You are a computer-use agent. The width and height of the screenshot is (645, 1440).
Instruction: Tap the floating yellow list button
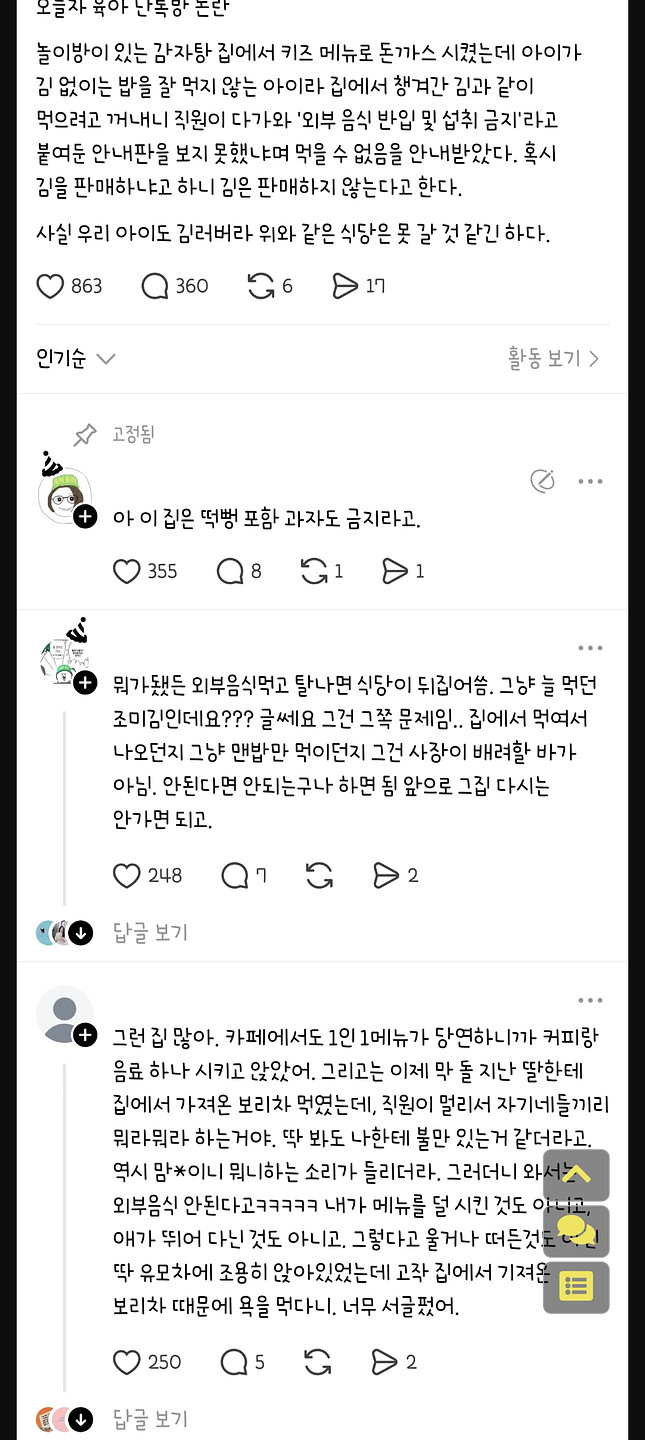click(576, 1287)
